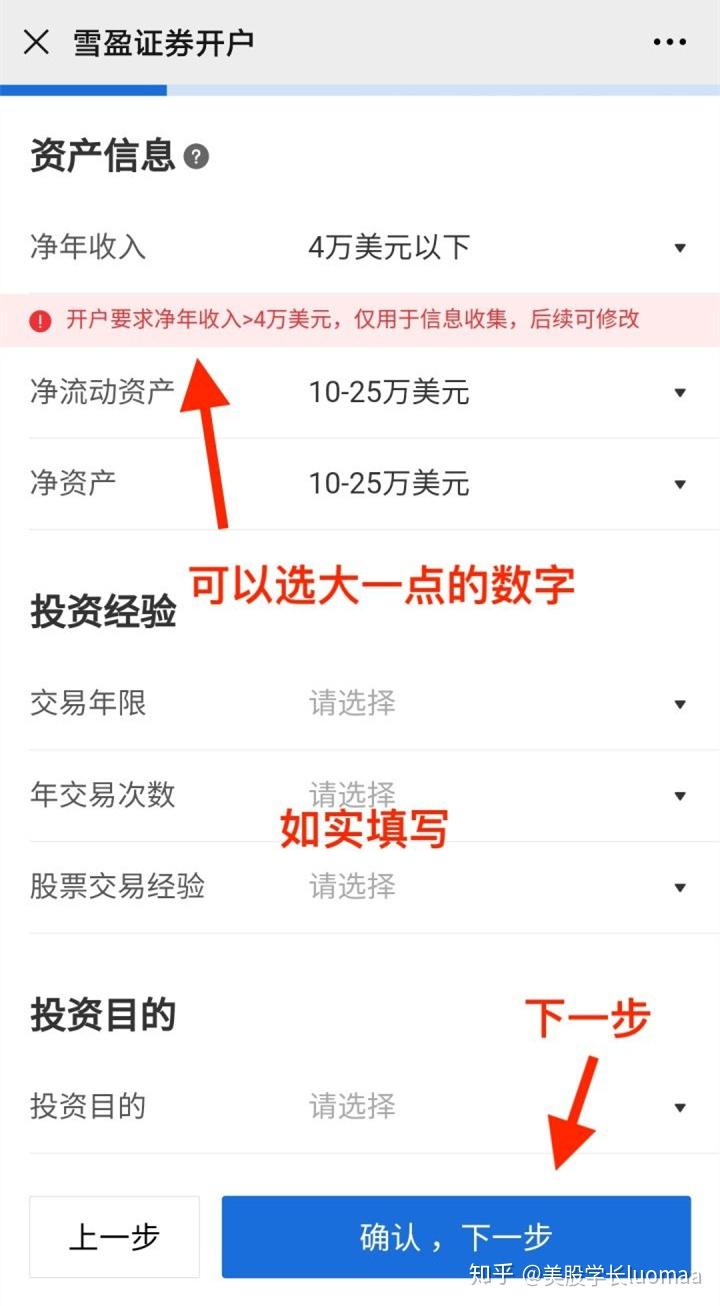The image size is (720, 1306).
Task: Close the 雪盈证券开户 page
Action: (36, 42)
